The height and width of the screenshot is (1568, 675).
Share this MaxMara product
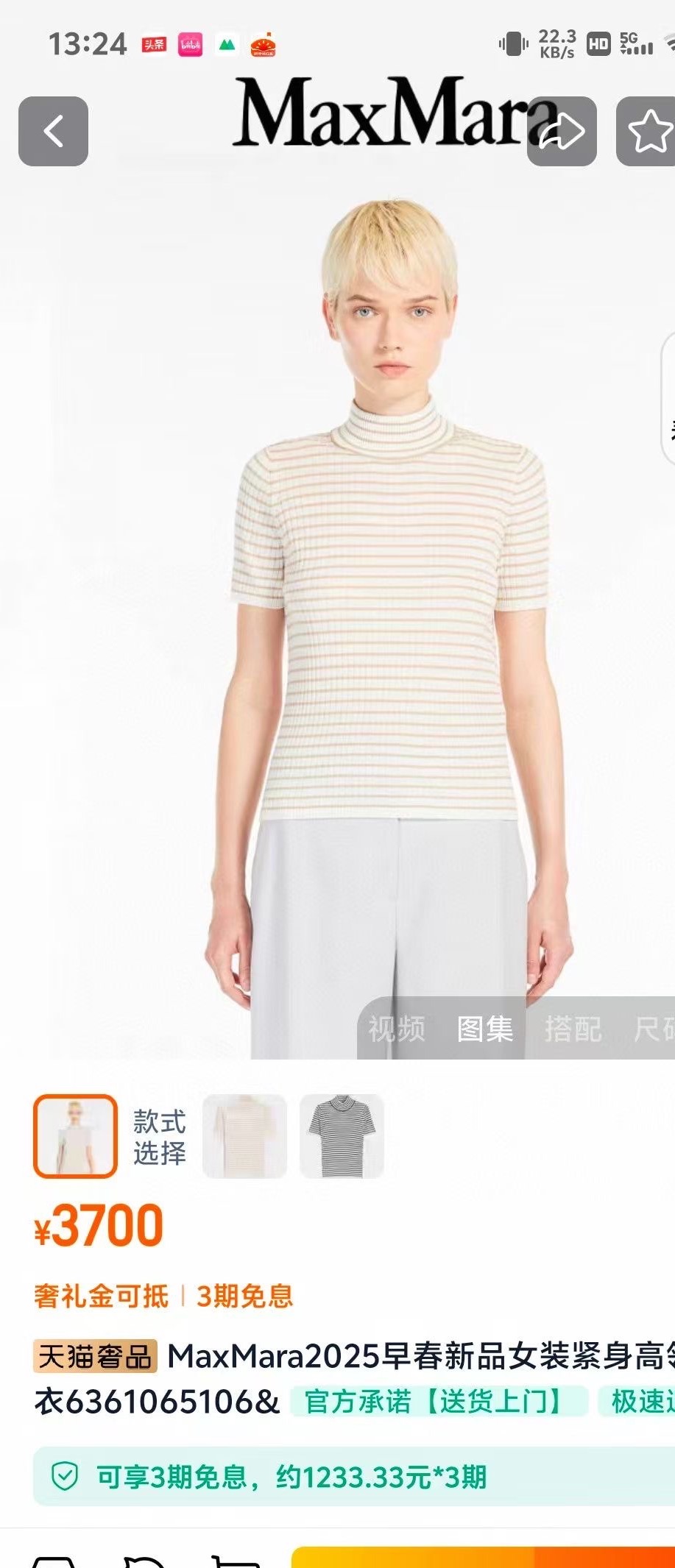[x=562, y=131]
